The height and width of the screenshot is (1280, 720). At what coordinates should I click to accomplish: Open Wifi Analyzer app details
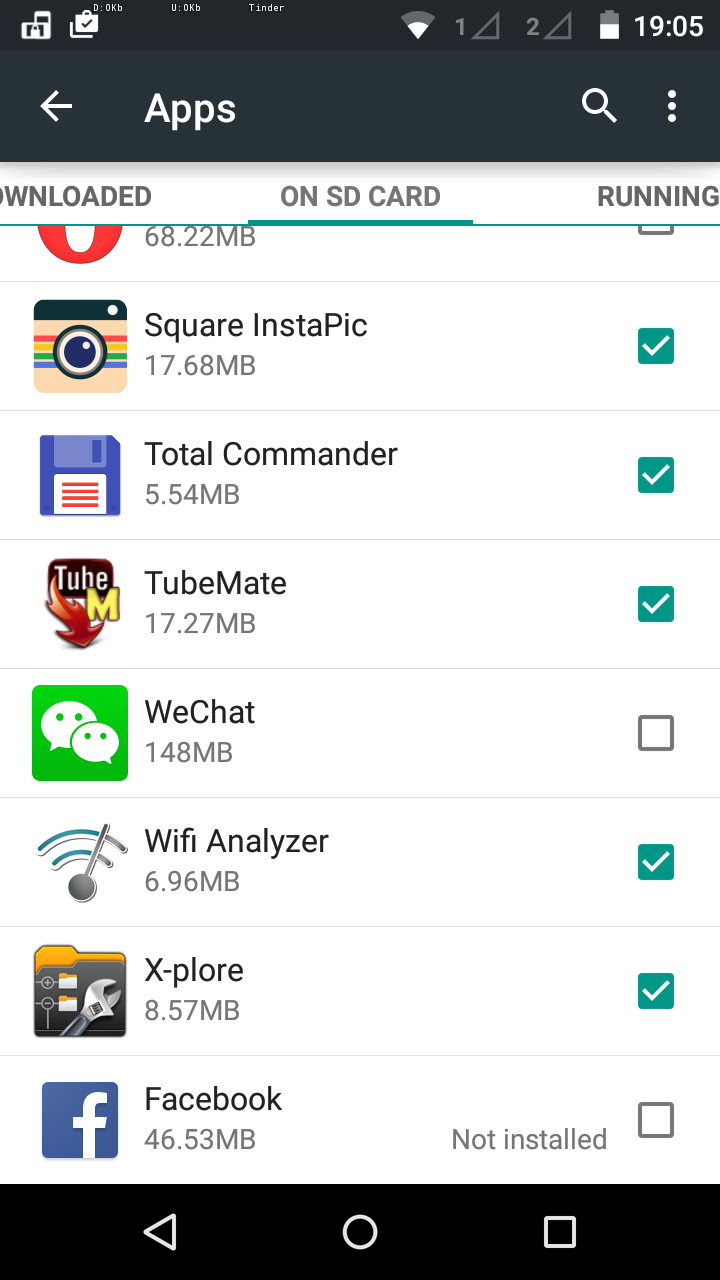(x=236, y=861)
